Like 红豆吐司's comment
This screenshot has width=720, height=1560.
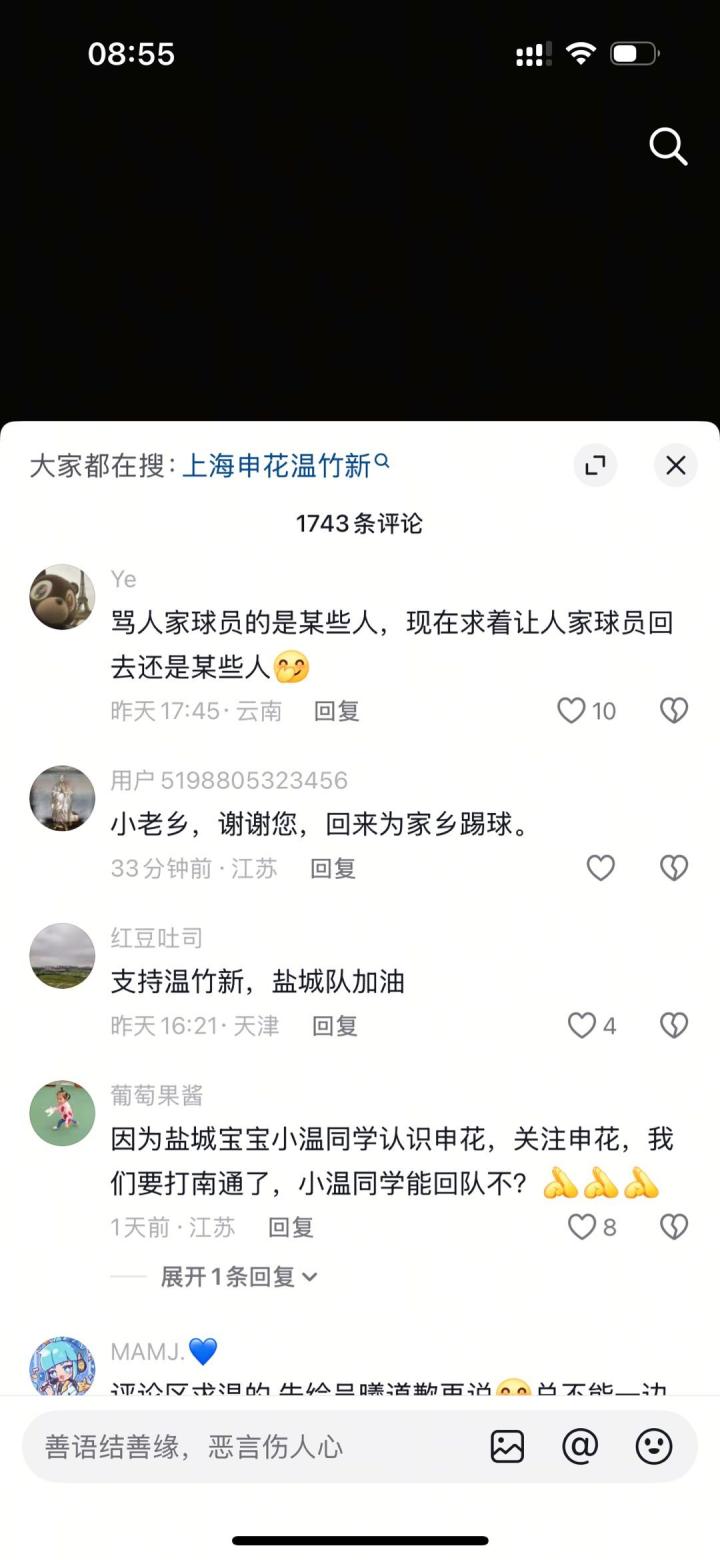(x=582, y=1025)
